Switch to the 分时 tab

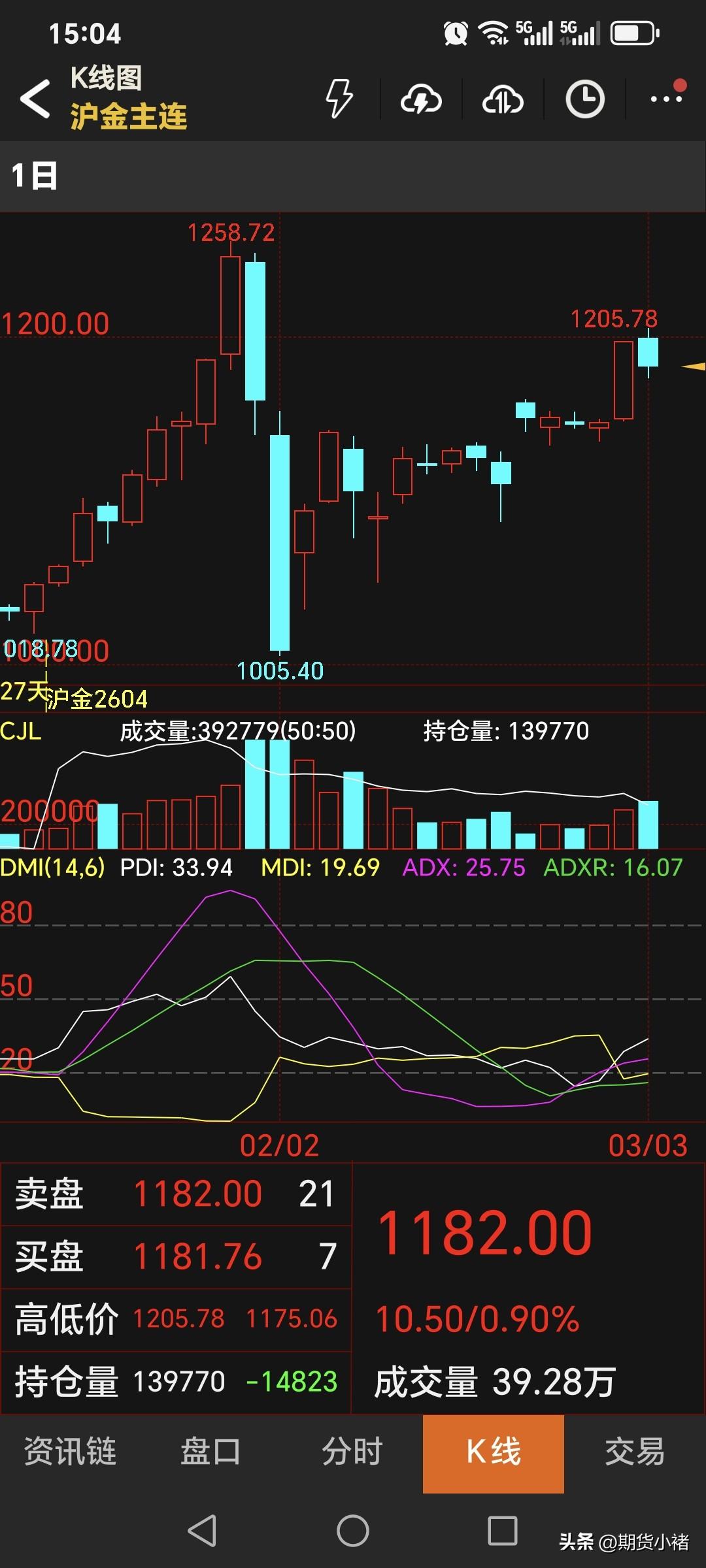(352, 1450)
